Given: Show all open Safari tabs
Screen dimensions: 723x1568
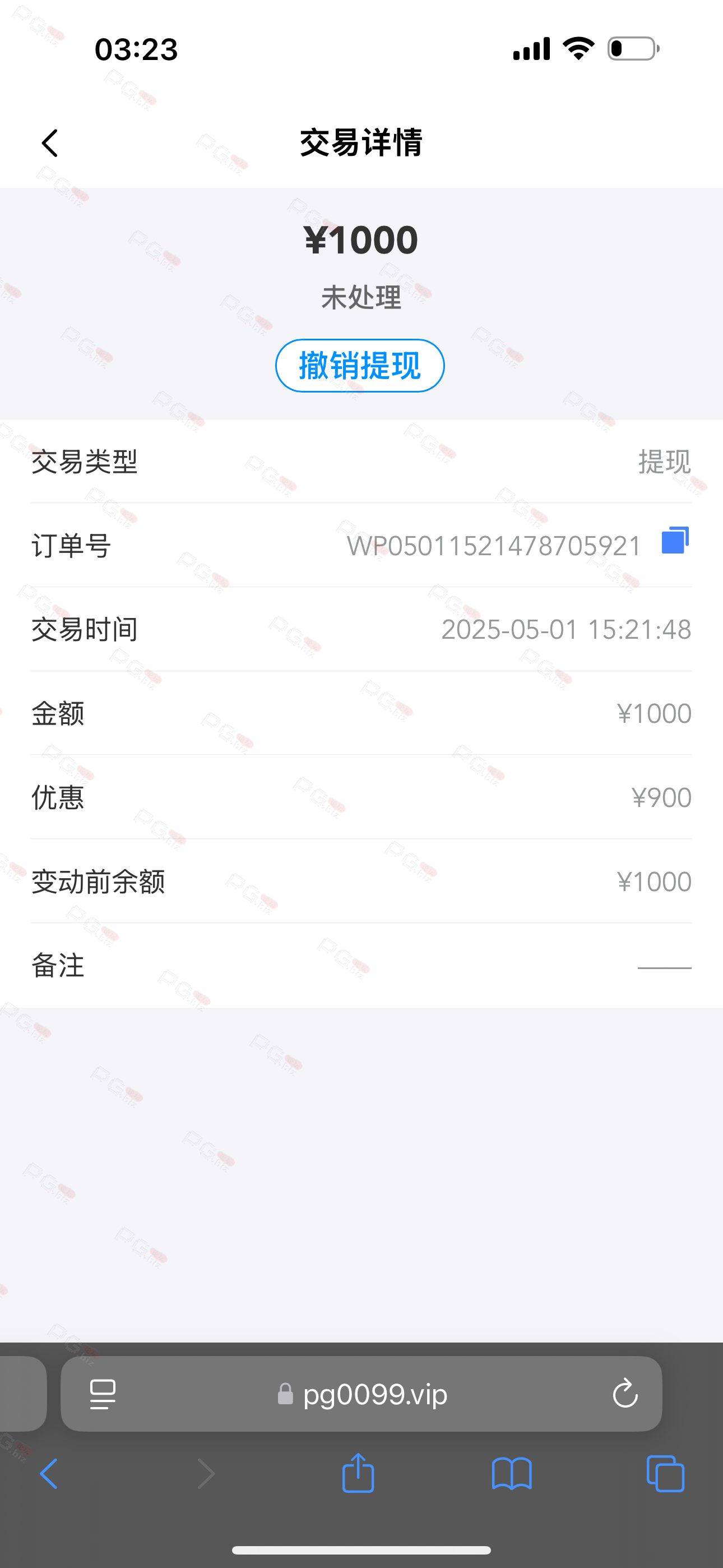Looking at the screenshot, I should click(665, 1474).
